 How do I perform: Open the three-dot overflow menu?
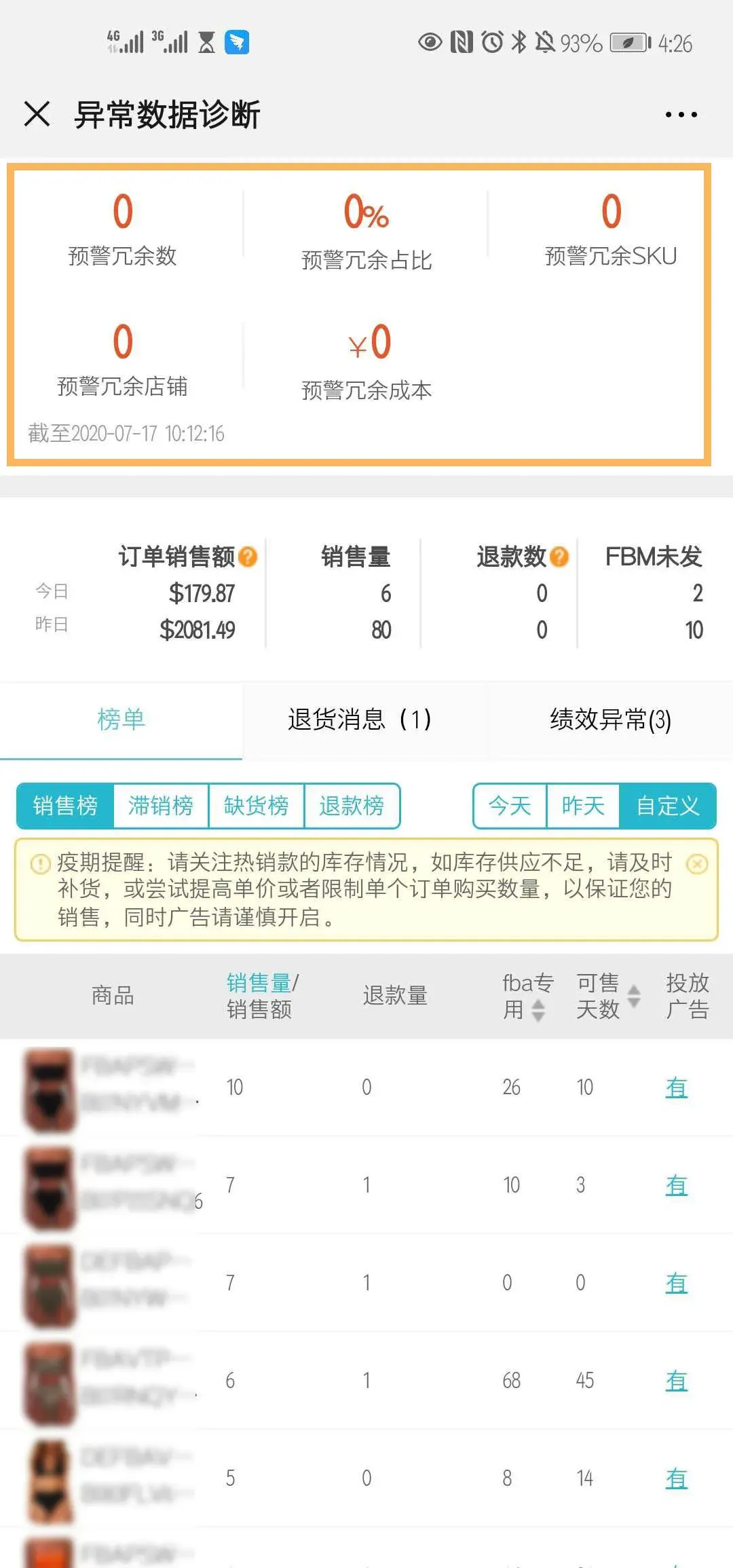(681, 114)
